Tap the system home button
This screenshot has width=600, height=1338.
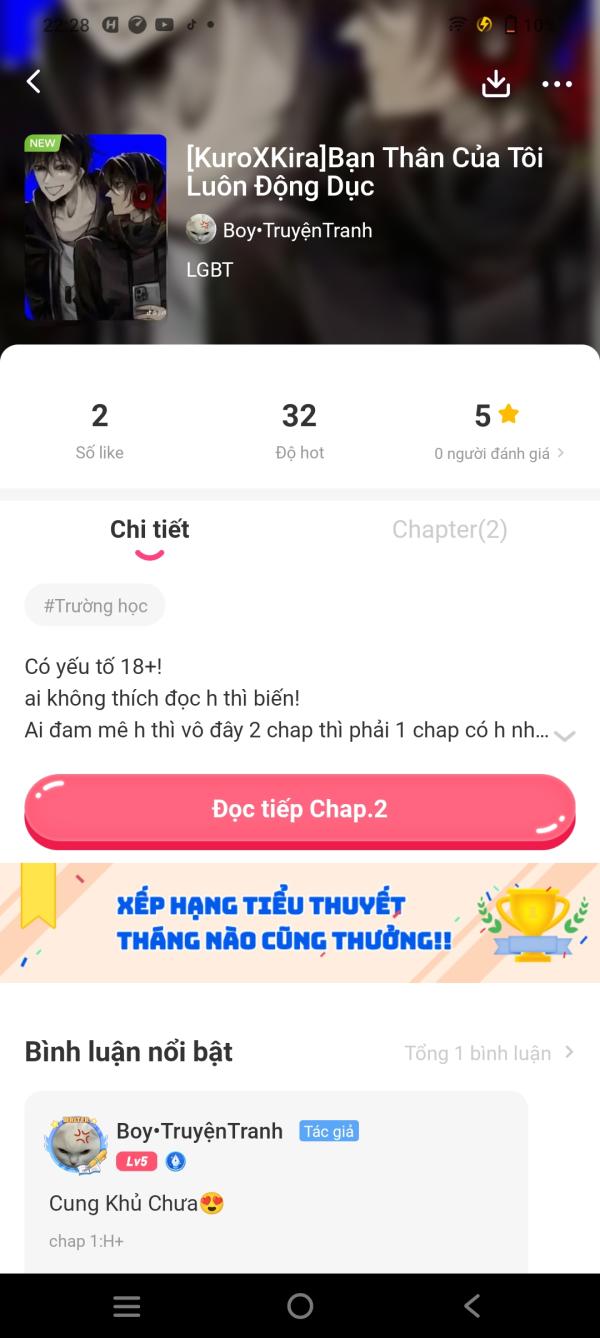(x=300, y=1305)
